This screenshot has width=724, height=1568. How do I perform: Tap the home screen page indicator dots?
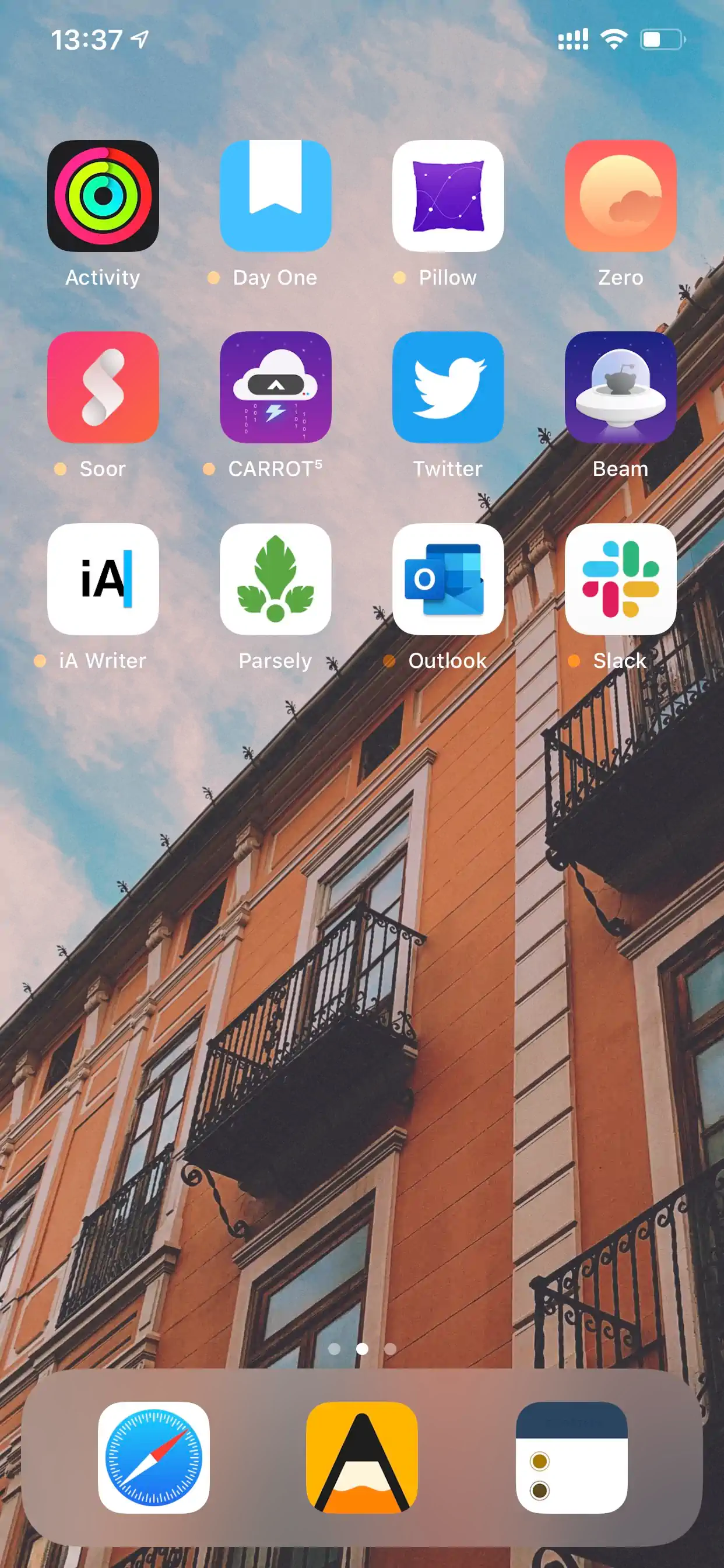pyautogui.click(x=362, y=1349)
